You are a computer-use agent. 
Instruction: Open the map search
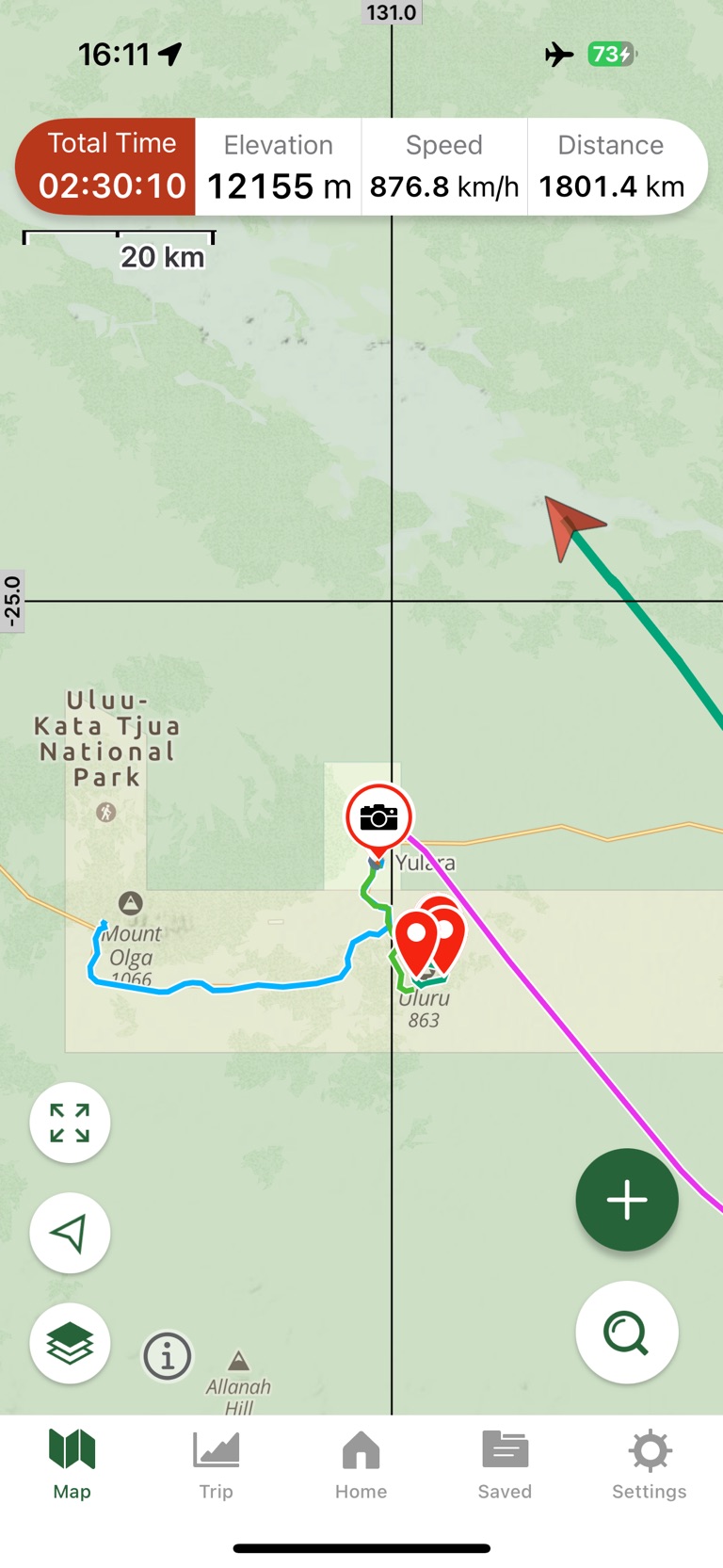[627, 1333]
